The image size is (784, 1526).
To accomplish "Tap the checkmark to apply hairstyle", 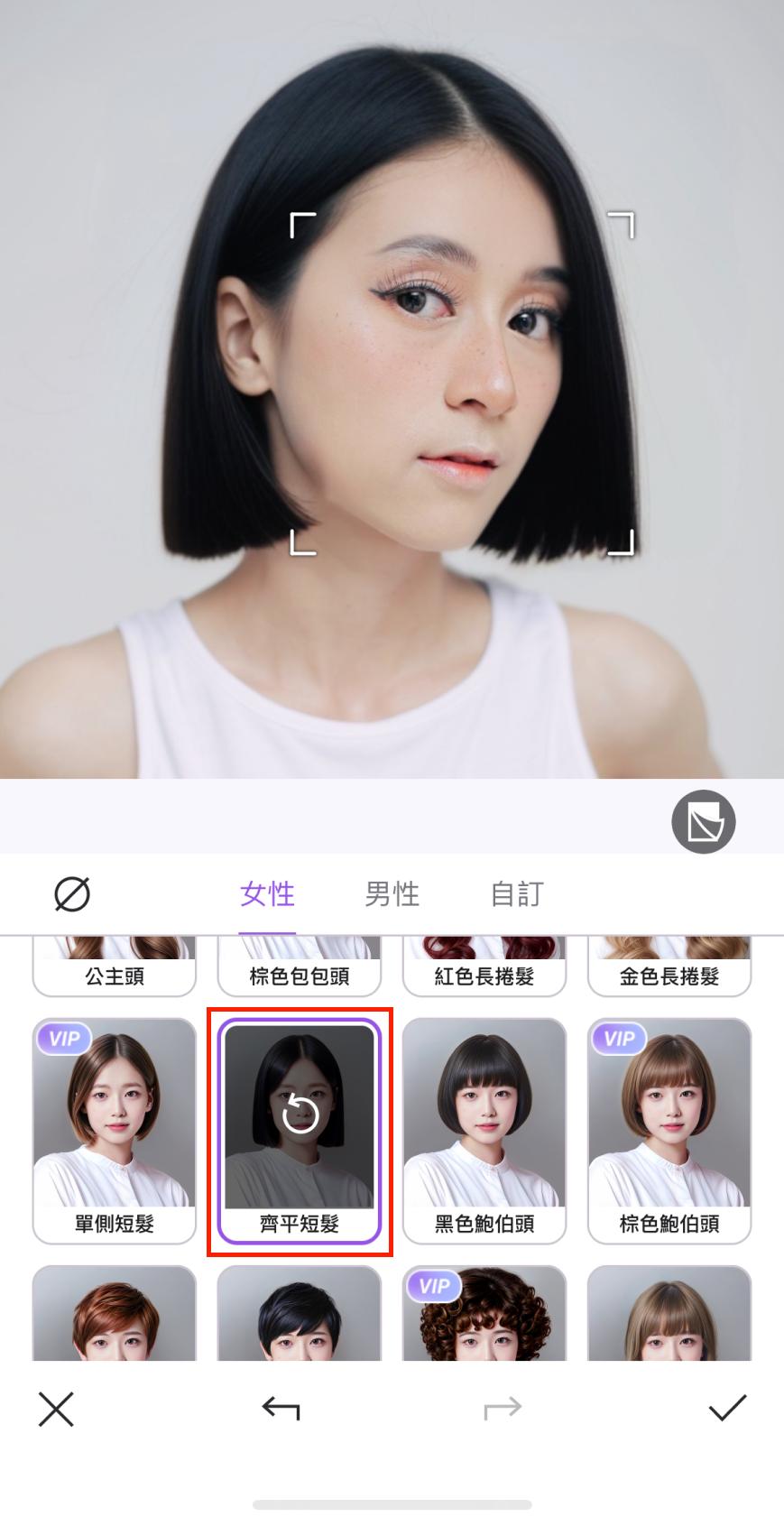I will [x=728, y=1408].
